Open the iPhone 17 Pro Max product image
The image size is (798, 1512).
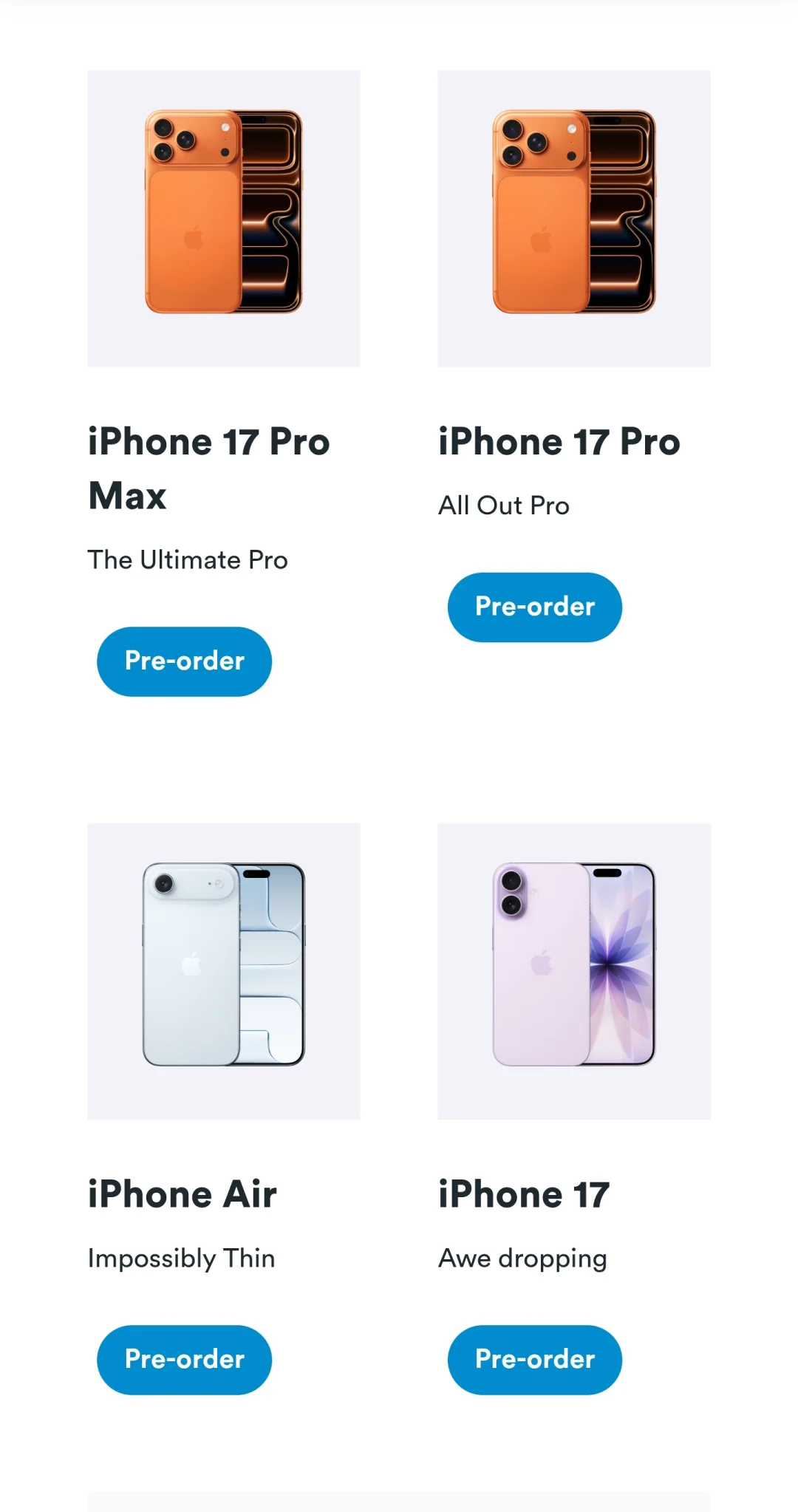(x=224, y=218)
